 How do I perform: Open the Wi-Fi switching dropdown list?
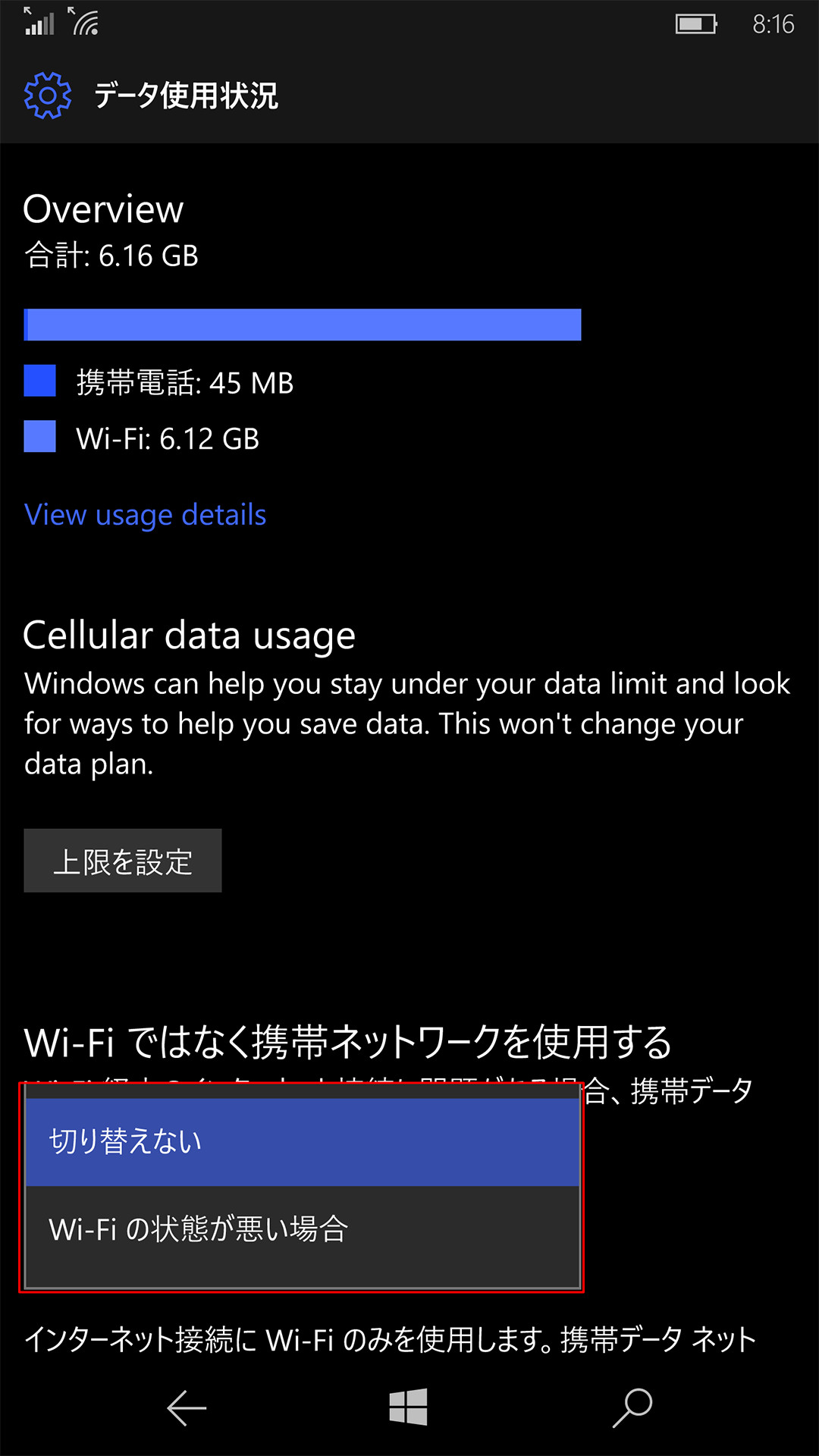click(x=303, y=1183)
